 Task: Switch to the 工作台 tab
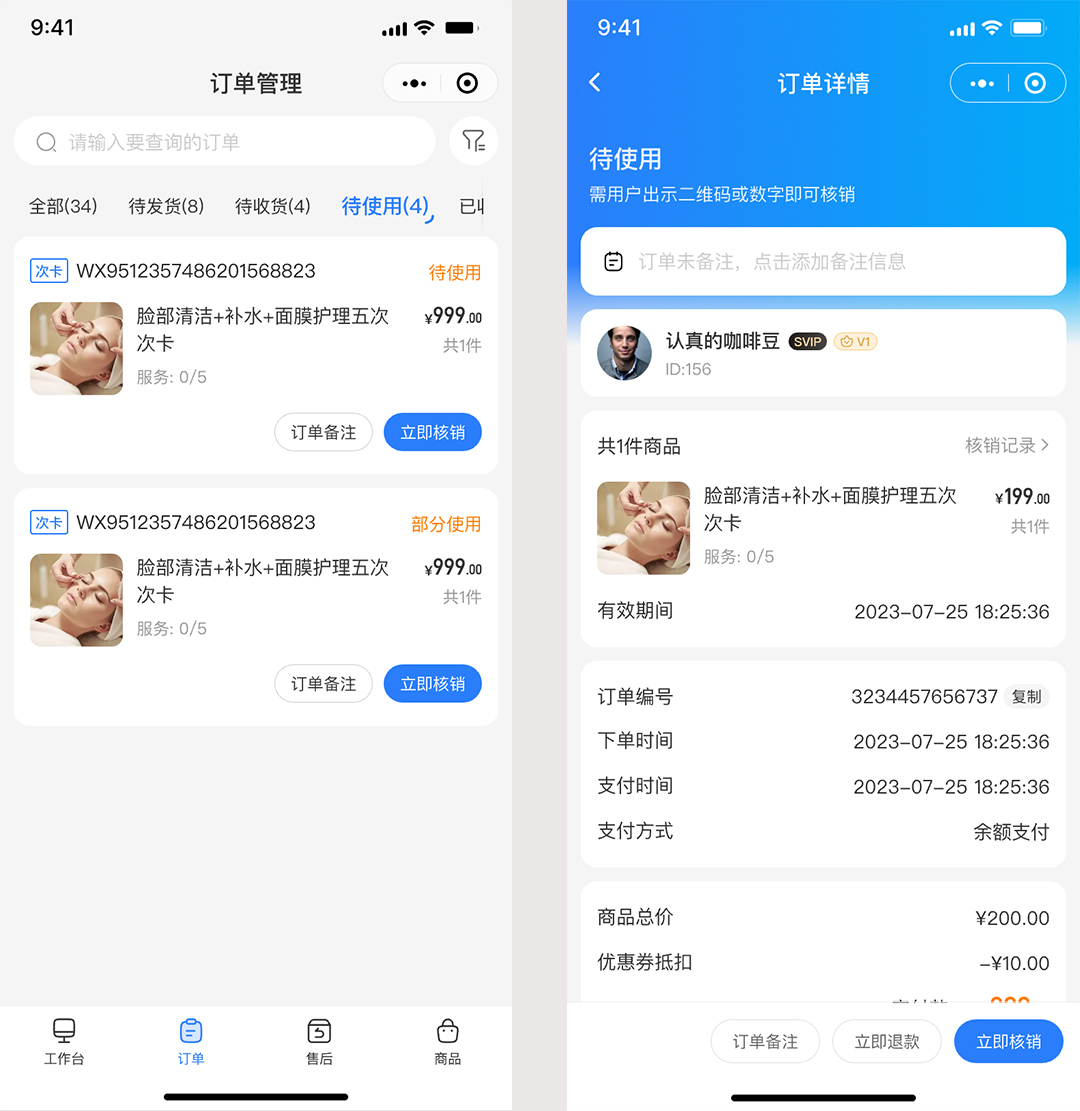coord(64,1041)
